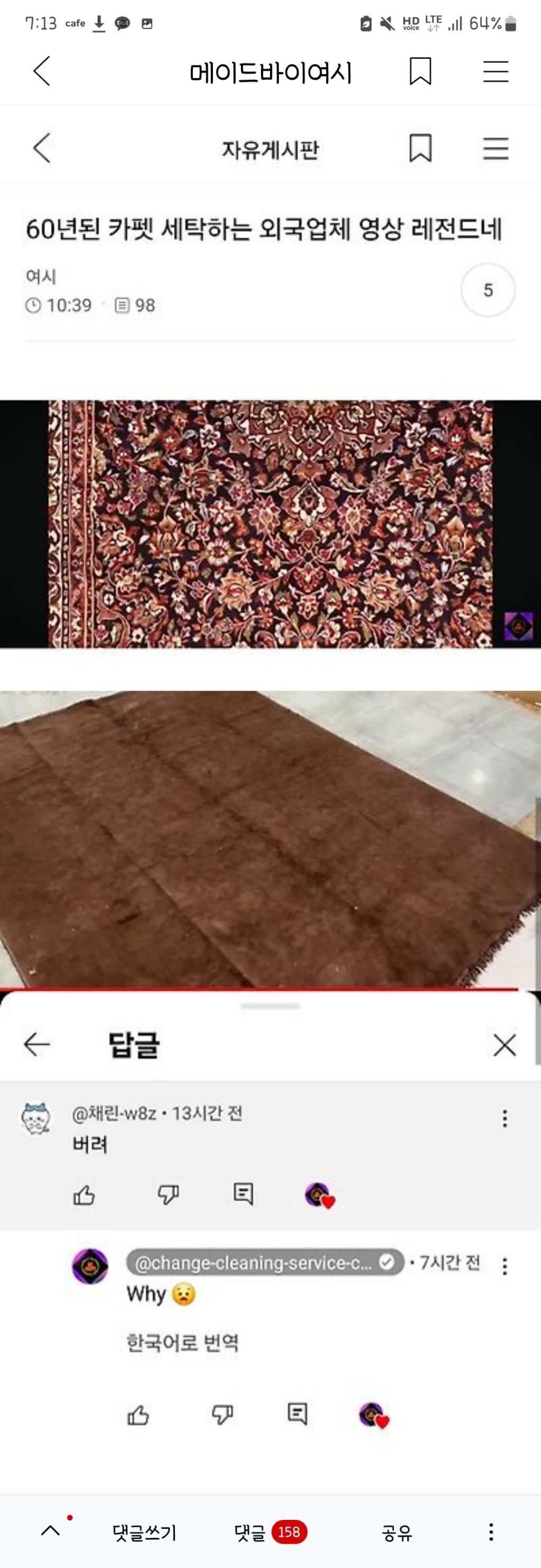Write a comment via 댓글쓰기

click(144, 1532)
